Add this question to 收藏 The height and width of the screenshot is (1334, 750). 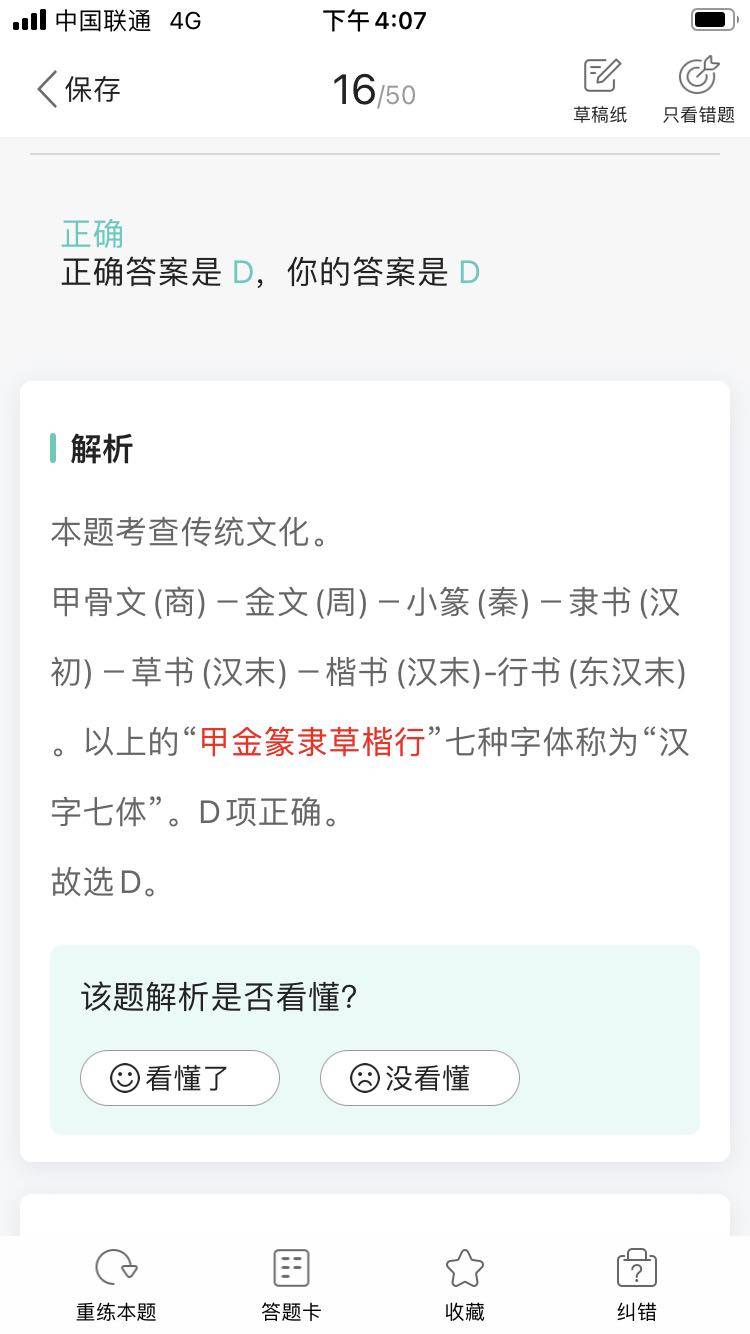tap(464, 1284)
